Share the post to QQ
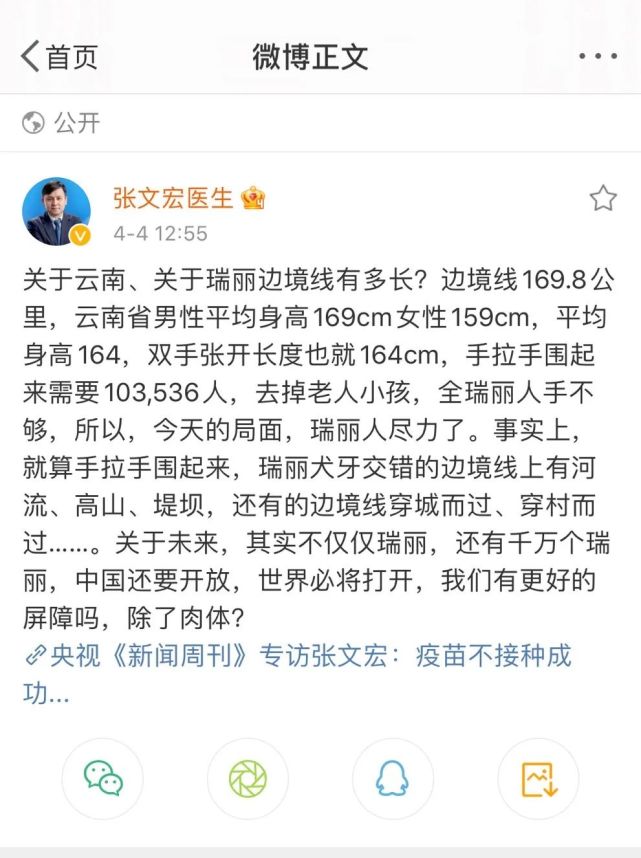Image resolution: width=641 pixels, height=858 pixels. (393, 778)
